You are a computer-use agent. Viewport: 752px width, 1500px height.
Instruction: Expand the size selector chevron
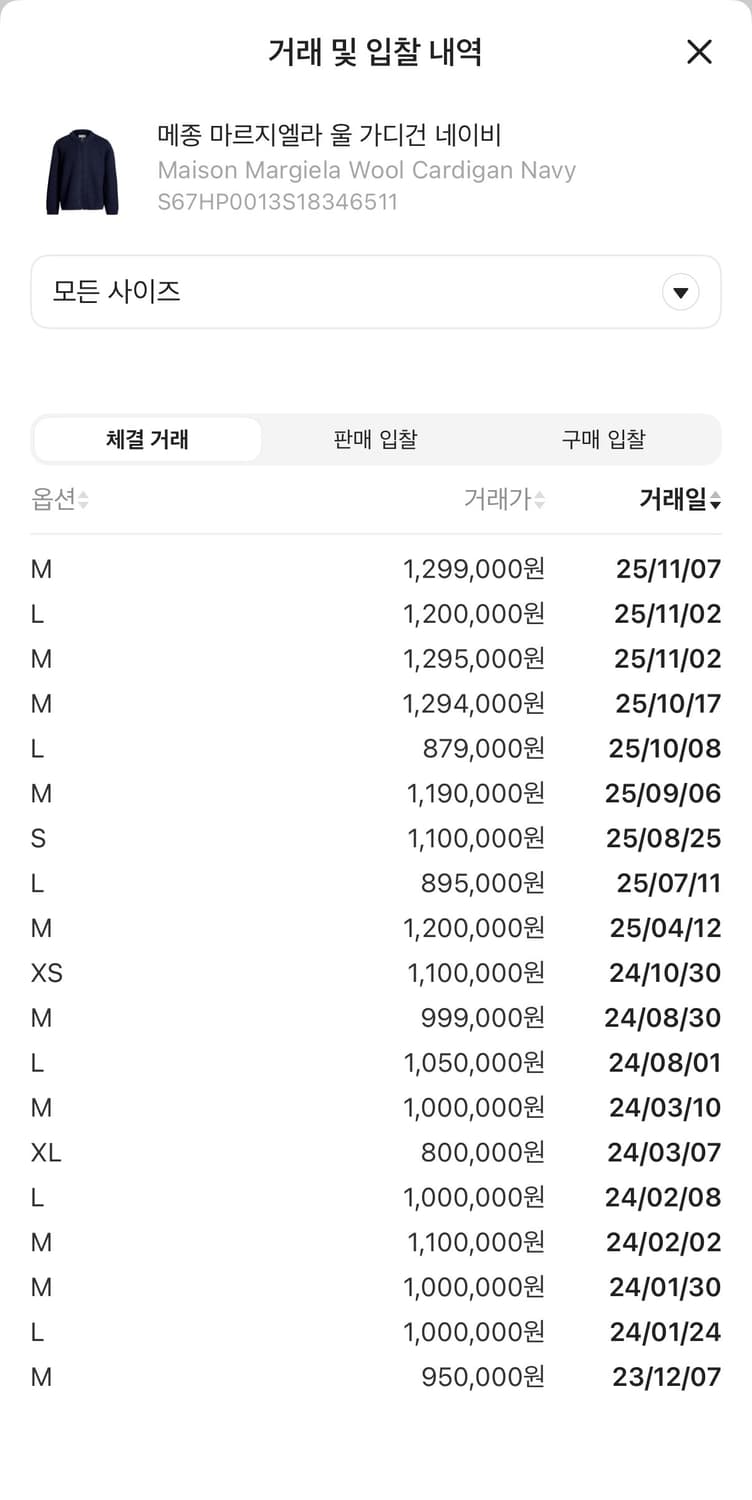click(x=681, y=291)
